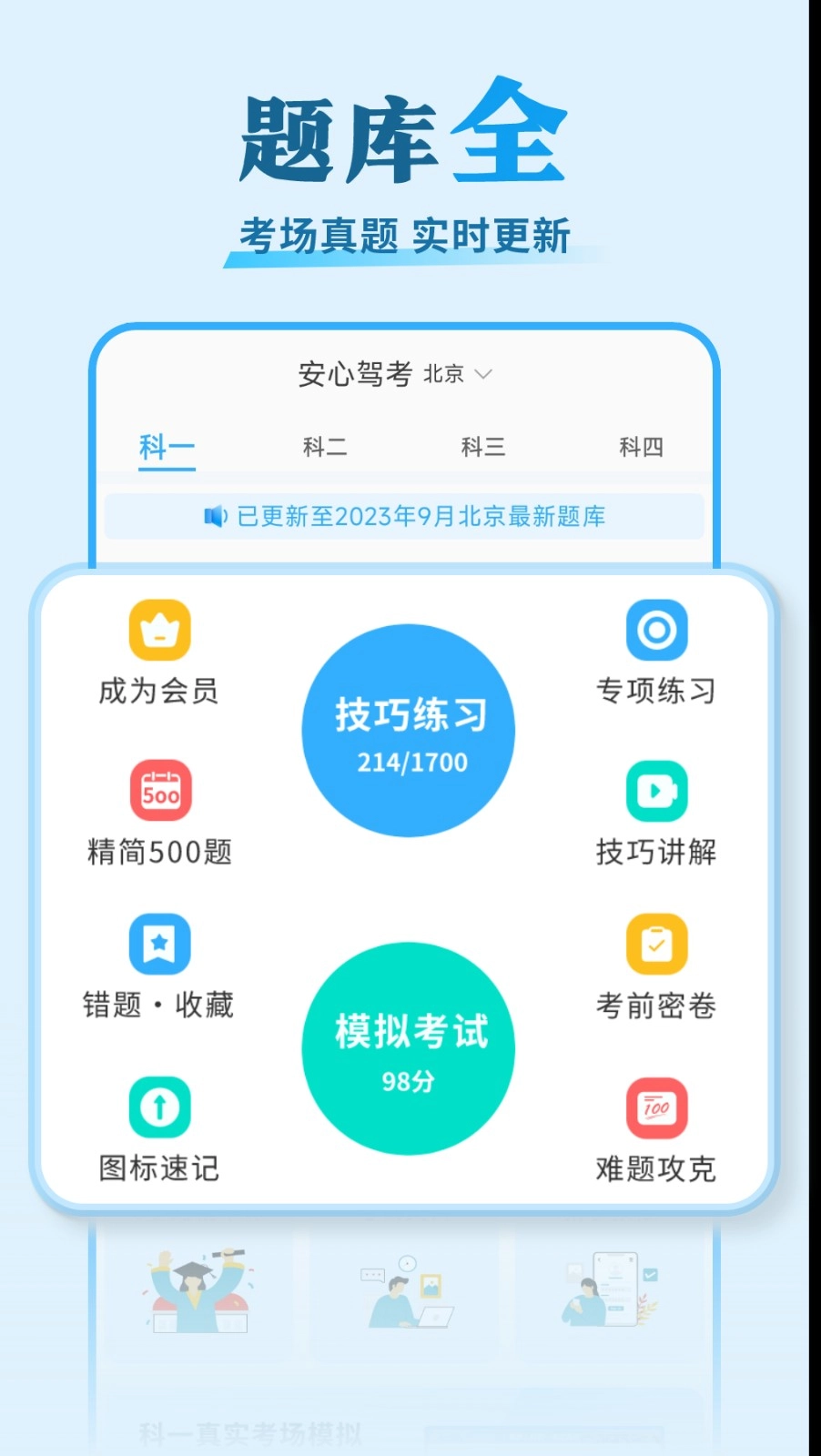The width and height of the screenshot is (821, 1456).
Task: Tap the graduate celebration thumbnail
Action: 198,1290
